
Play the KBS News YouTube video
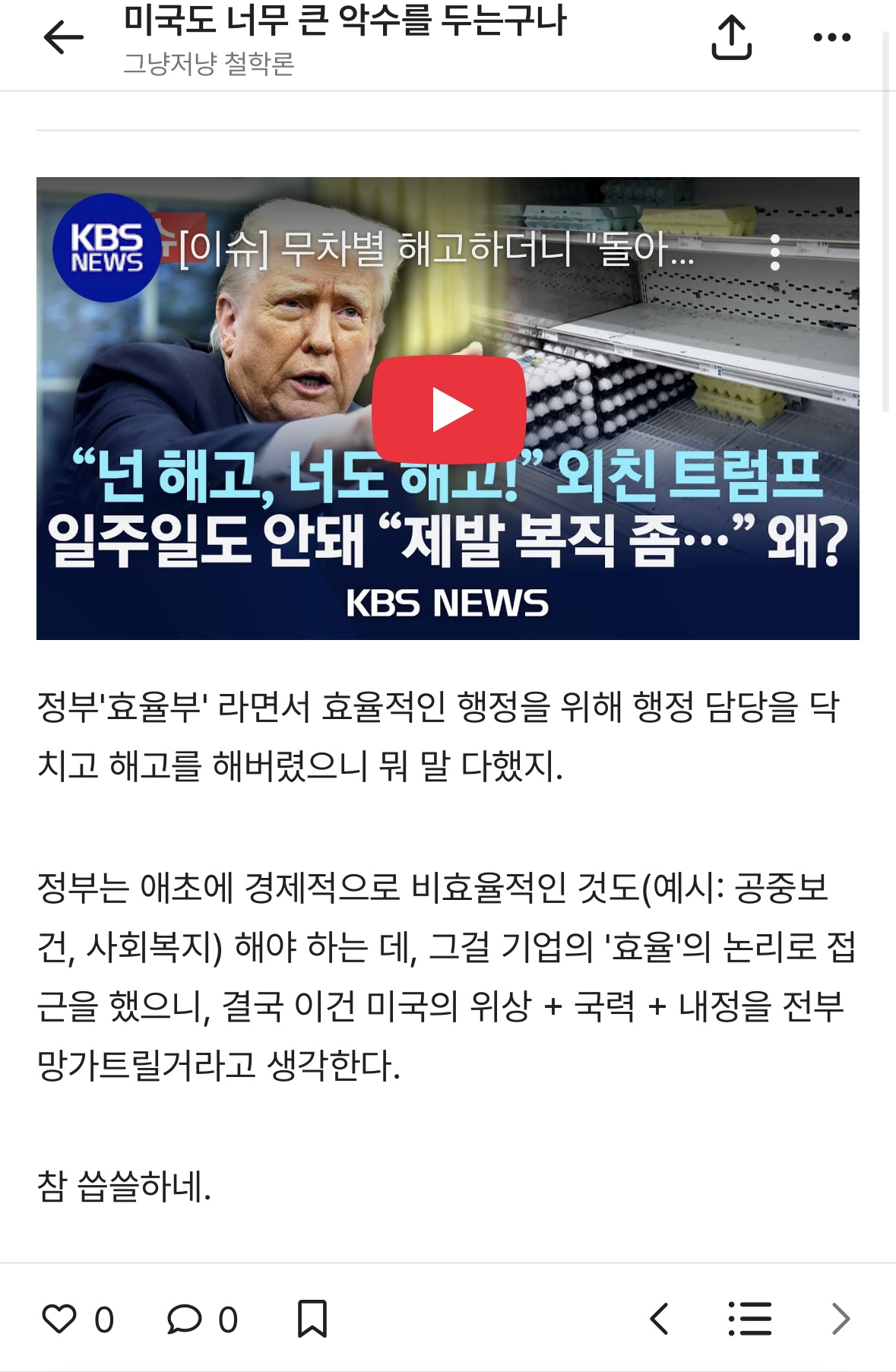tap(448, 410)
